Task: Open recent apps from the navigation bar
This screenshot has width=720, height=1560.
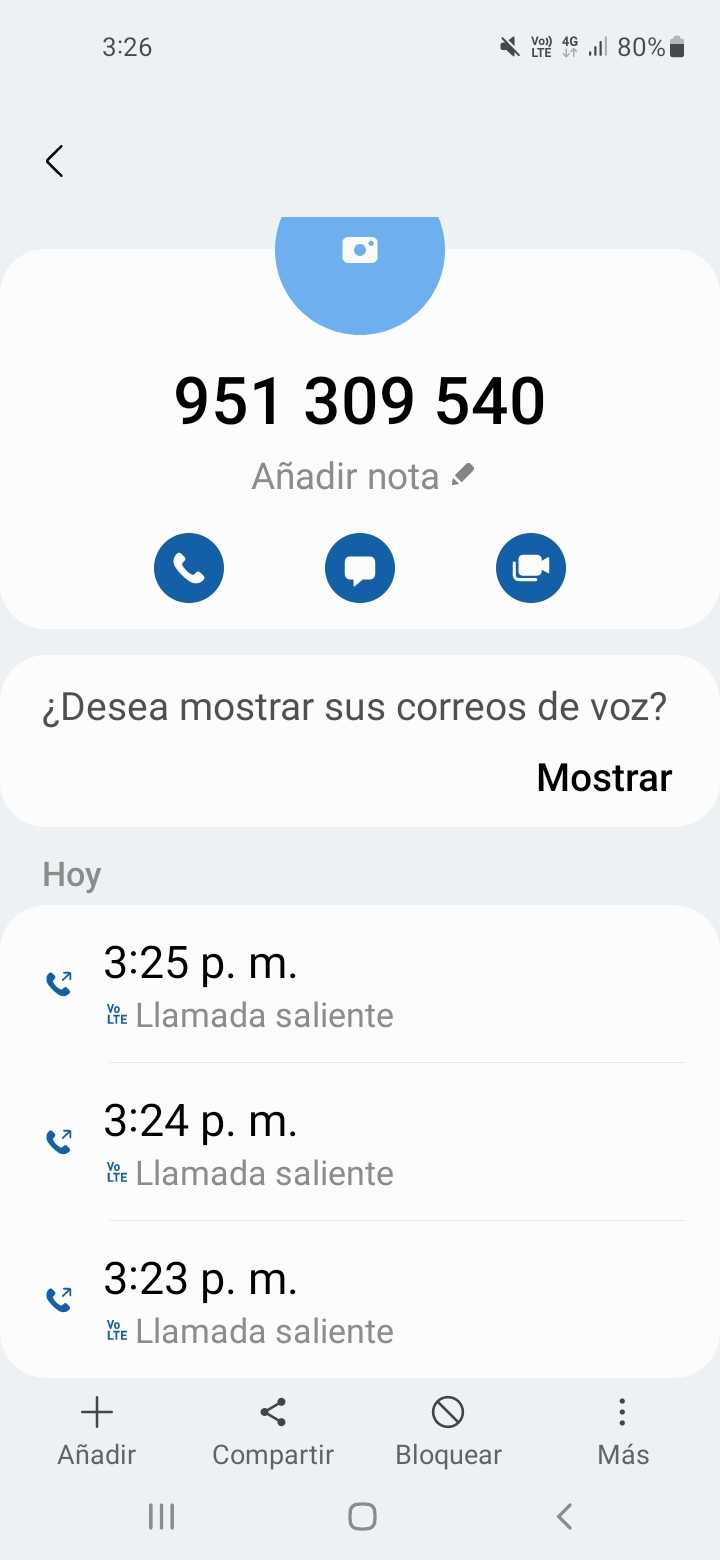Action: (x=161, y=1516)
